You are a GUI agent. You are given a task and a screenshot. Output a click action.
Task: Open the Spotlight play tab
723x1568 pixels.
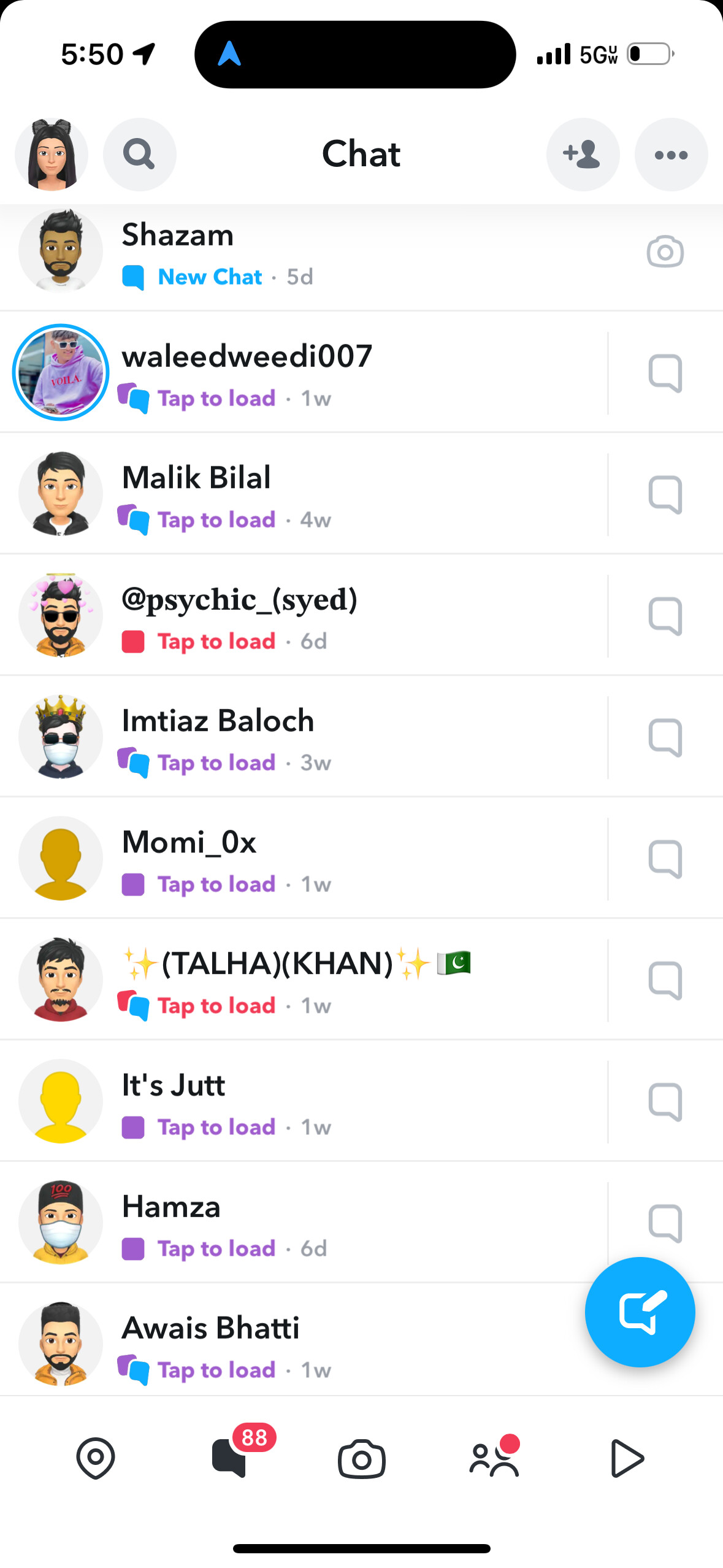point(627,1458)
